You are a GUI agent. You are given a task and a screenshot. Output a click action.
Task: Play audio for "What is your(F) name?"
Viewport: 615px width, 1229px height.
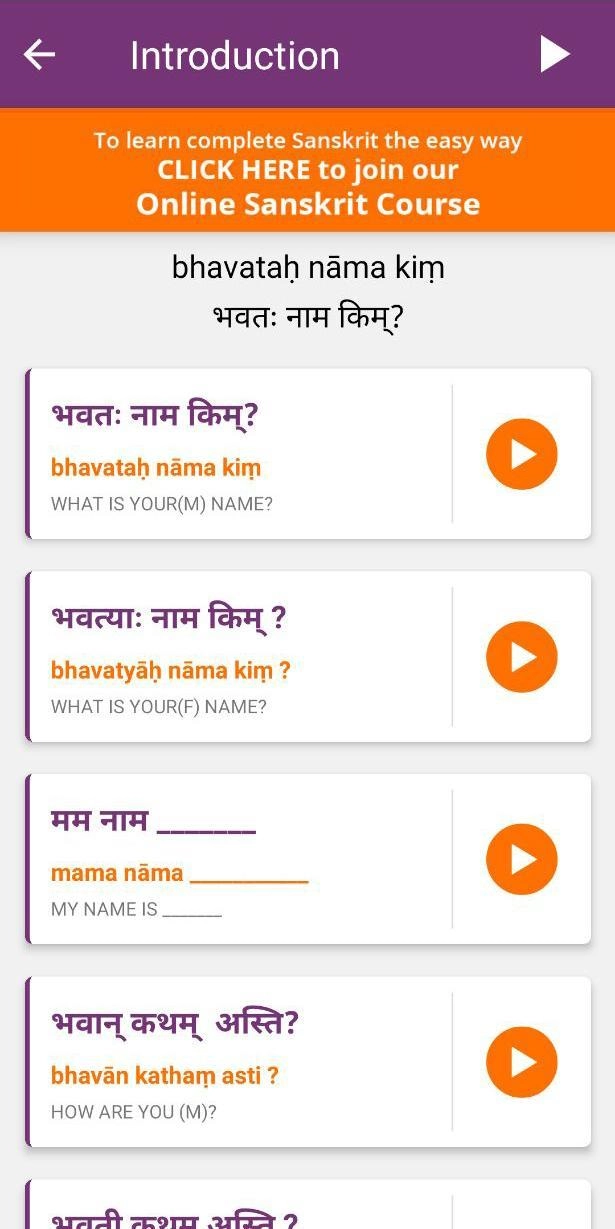tap(521, 657)
